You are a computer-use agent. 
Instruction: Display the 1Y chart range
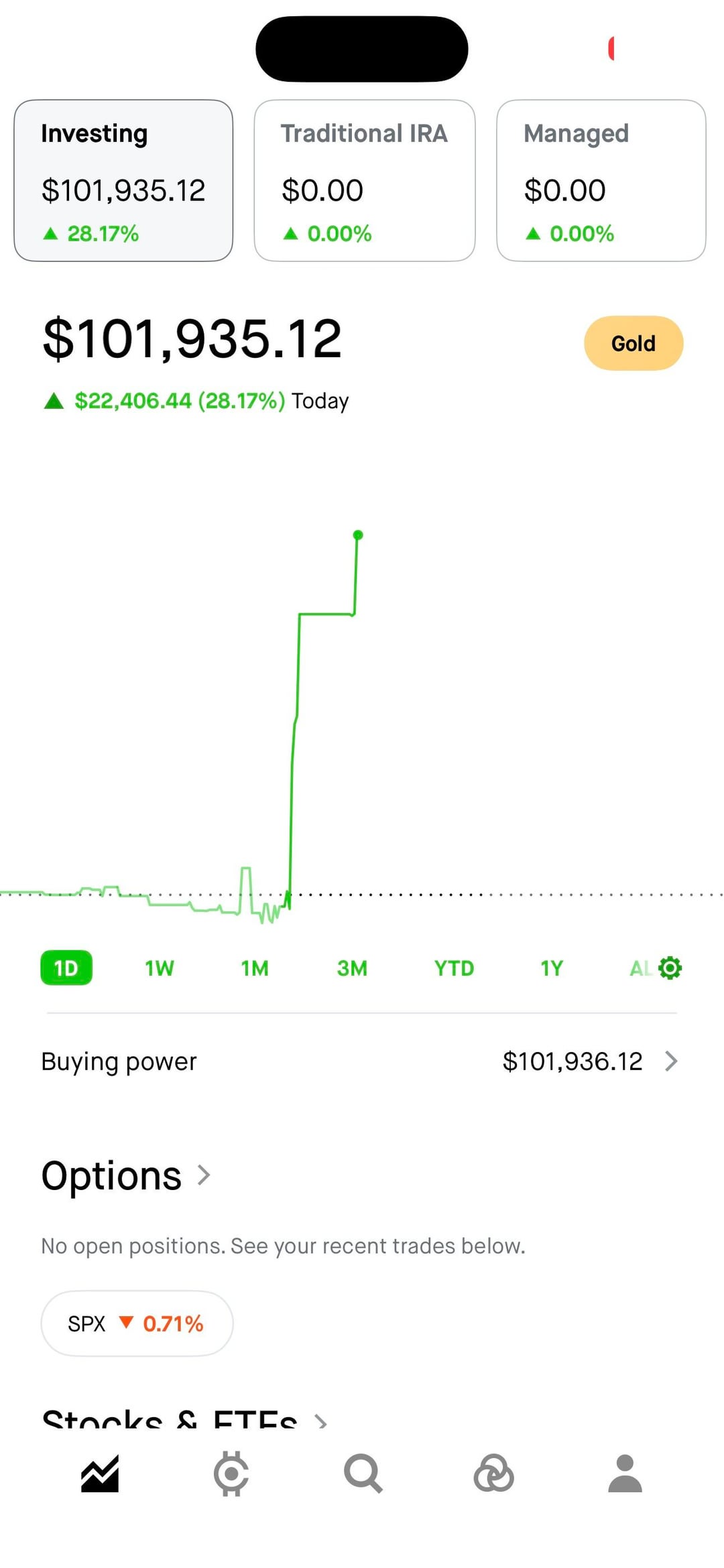[x=552, y=968]
